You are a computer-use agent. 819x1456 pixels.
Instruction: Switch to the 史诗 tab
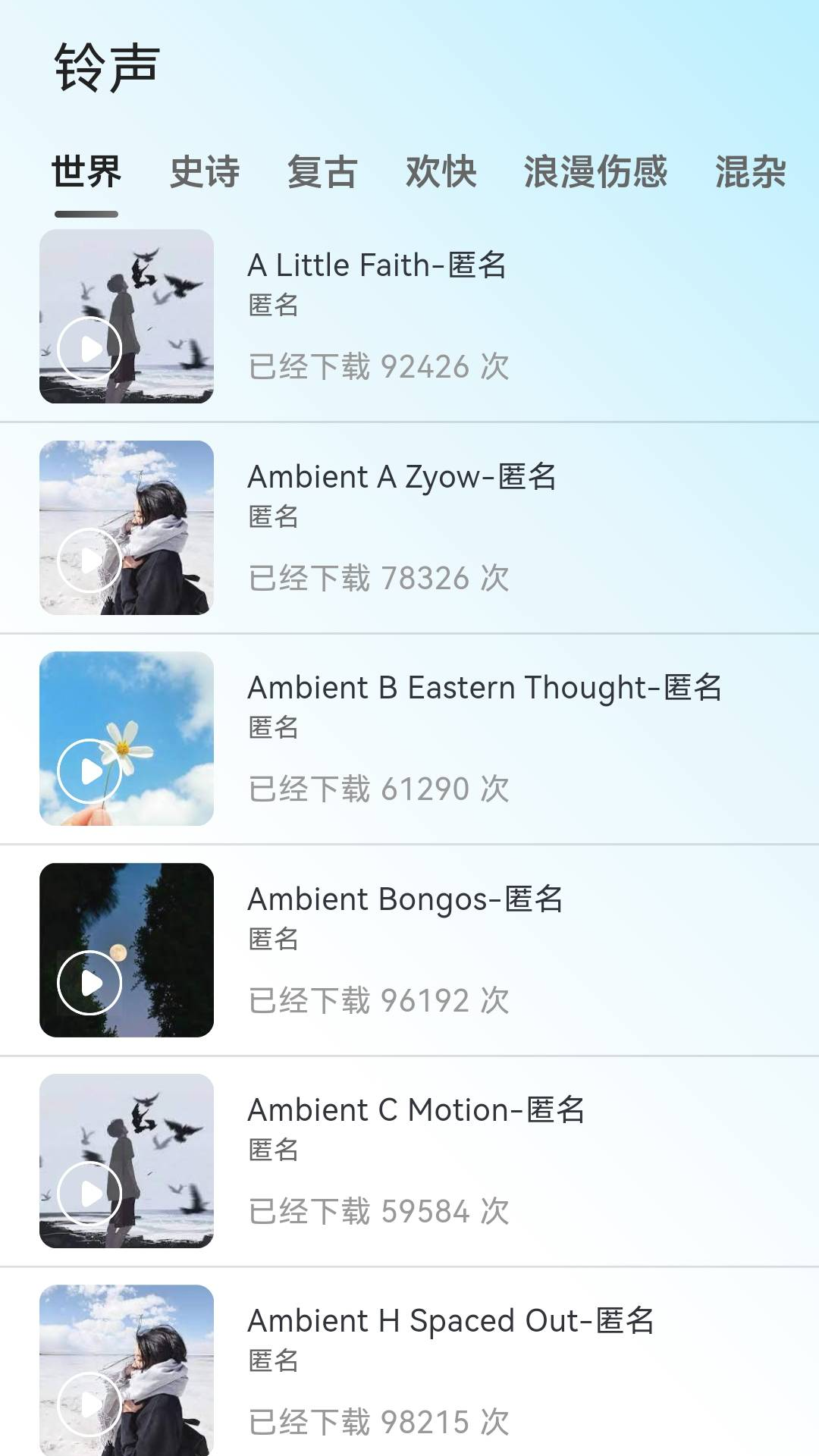point(205,173)
